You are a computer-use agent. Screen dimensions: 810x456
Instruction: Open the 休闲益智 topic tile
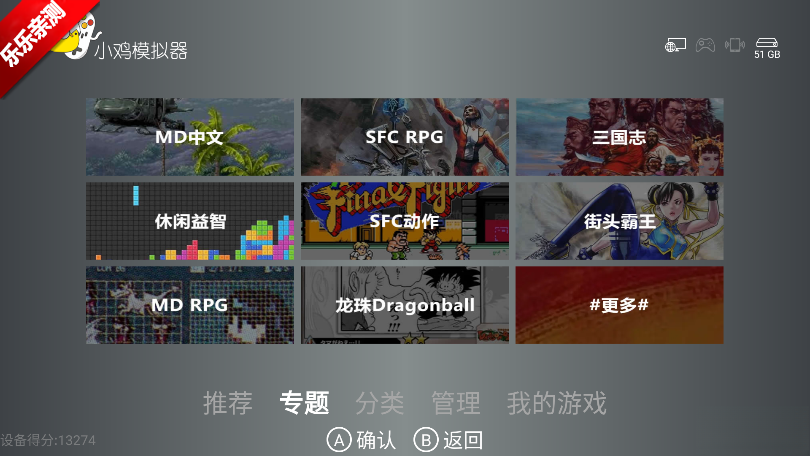190,221
